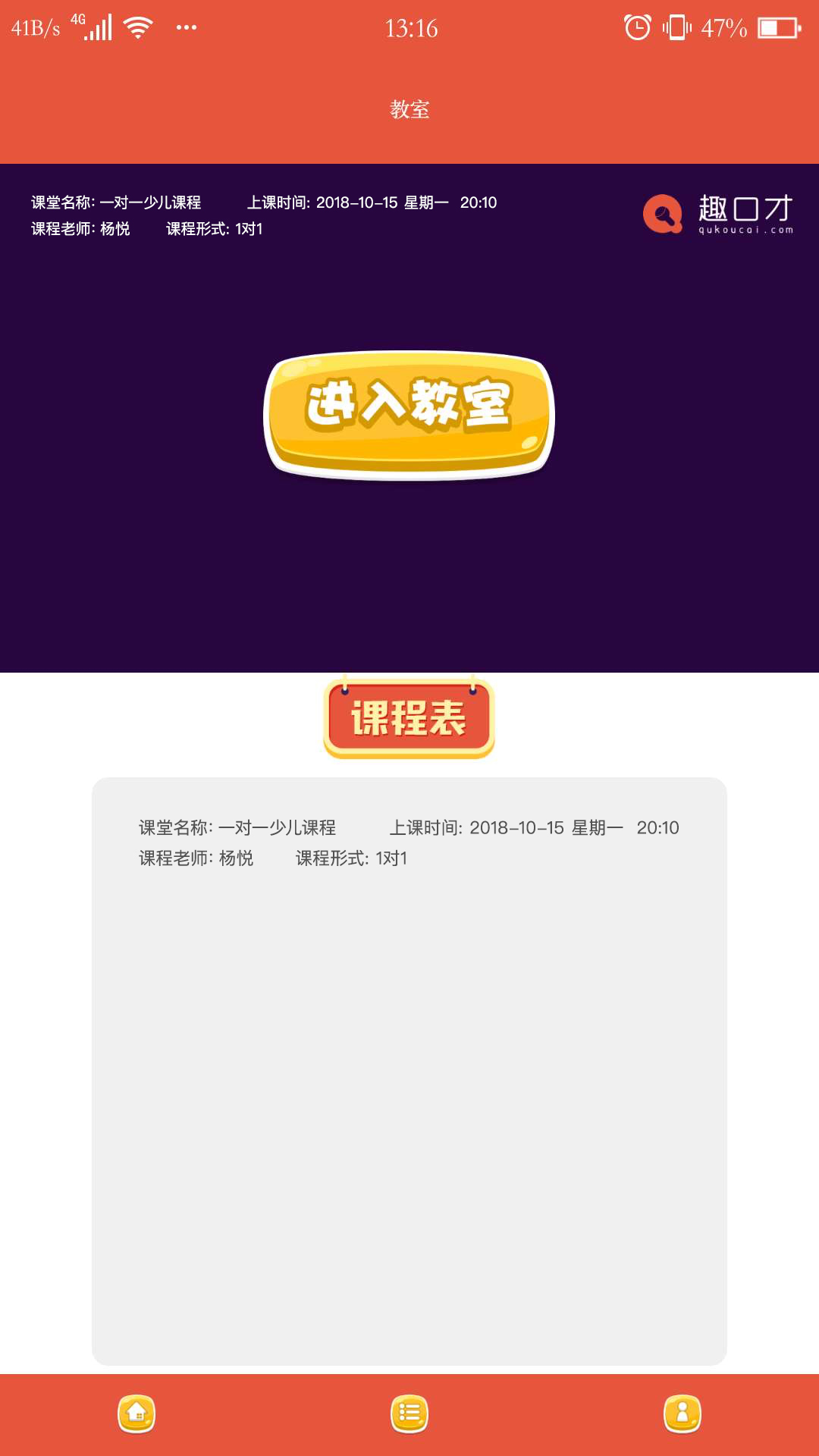The width and height of the screenshot is (819, 1456).
Task: Tap the 进入教室 enter classroom button
Action: tap(409, 415)
